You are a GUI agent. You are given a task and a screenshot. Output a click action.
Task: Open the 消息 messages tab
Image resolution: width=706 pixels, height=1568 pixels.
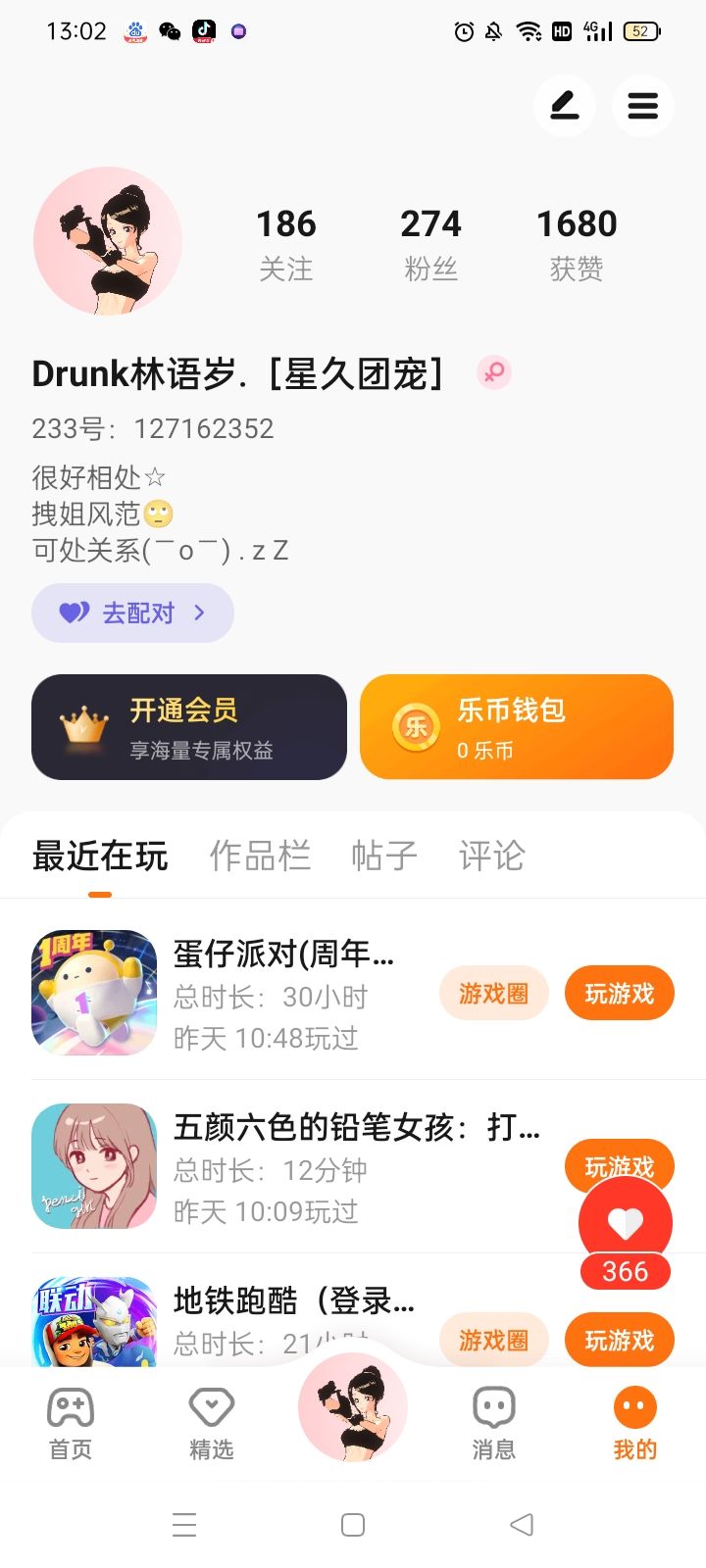click(493, 1423)
